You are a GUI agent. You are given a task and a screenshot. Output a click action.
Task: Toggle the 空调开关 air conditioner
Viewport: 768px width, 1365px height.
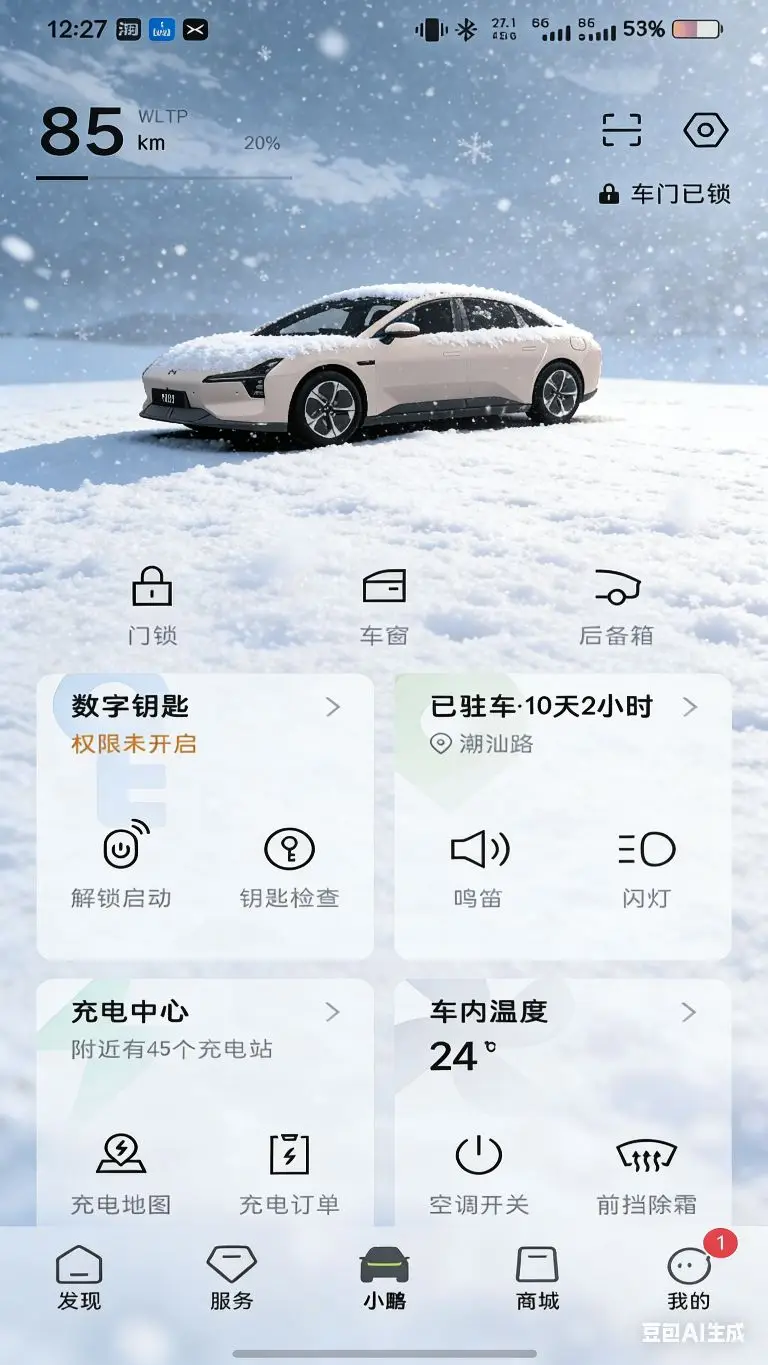pyautogui.click(x=479, y=1174)
